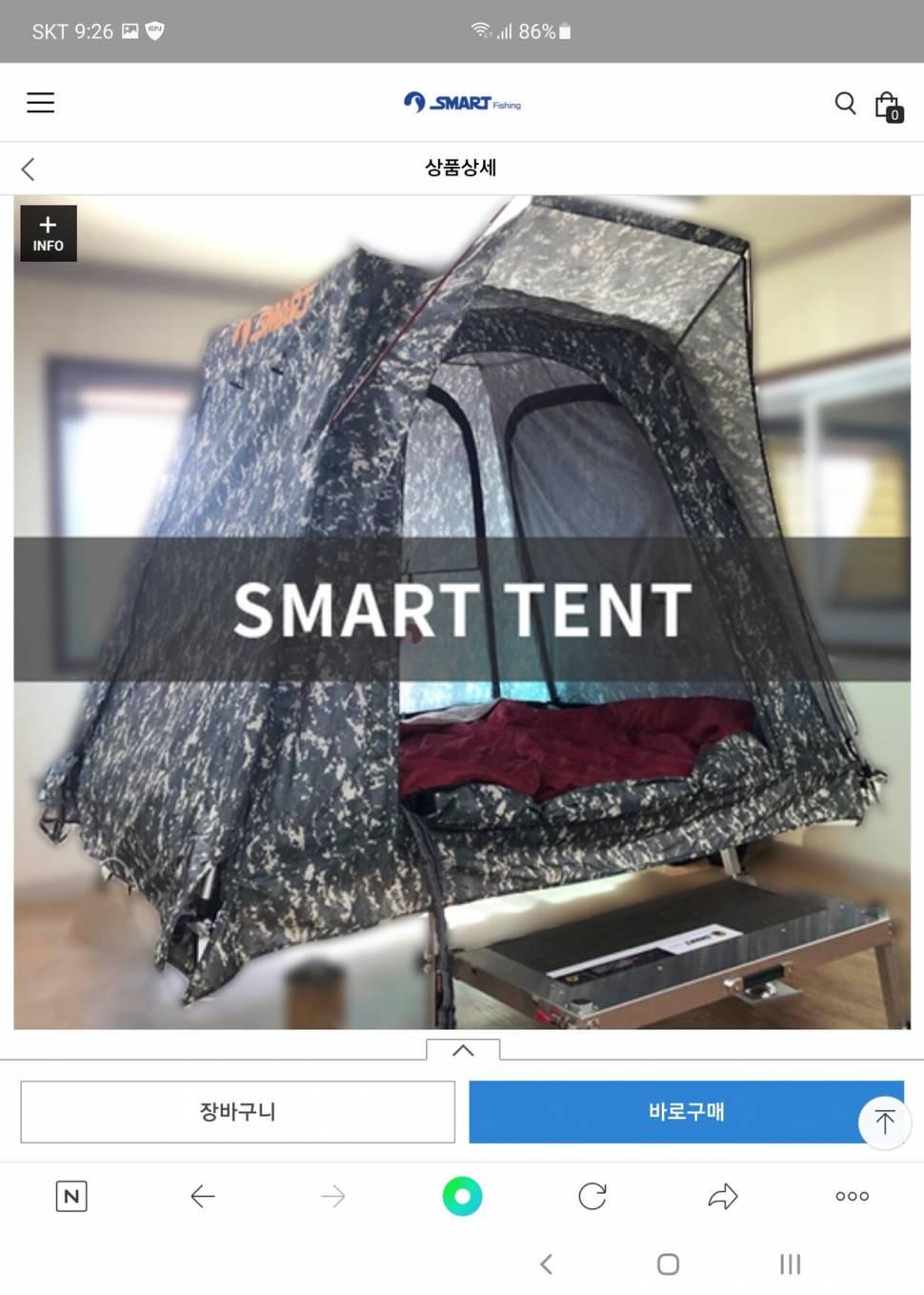Open the search icon
The height and width of the screenshot is (1295, 924).
coord(845,103)
